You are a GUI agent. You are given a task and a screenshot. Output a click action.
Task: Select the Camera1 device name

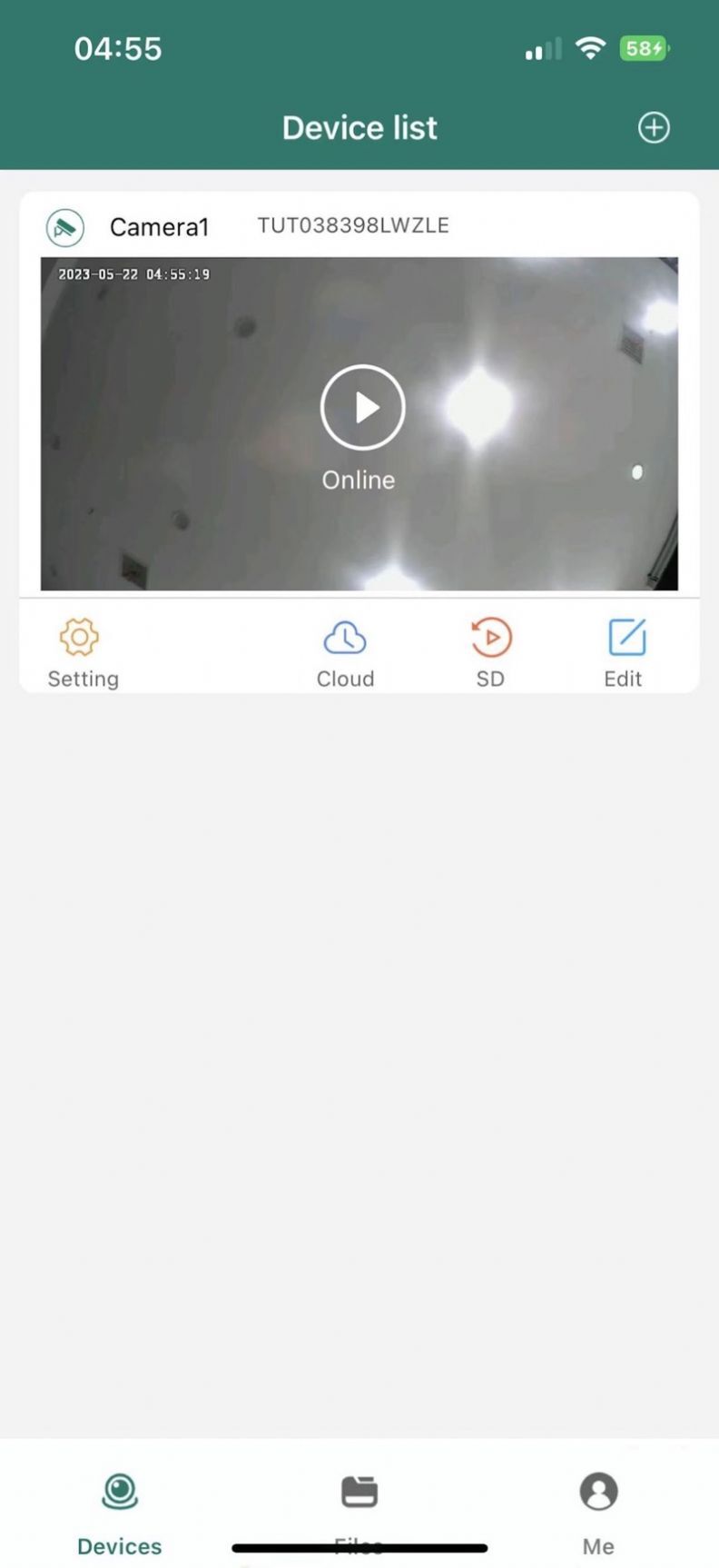pyautogui.click(x=159, y=227)
